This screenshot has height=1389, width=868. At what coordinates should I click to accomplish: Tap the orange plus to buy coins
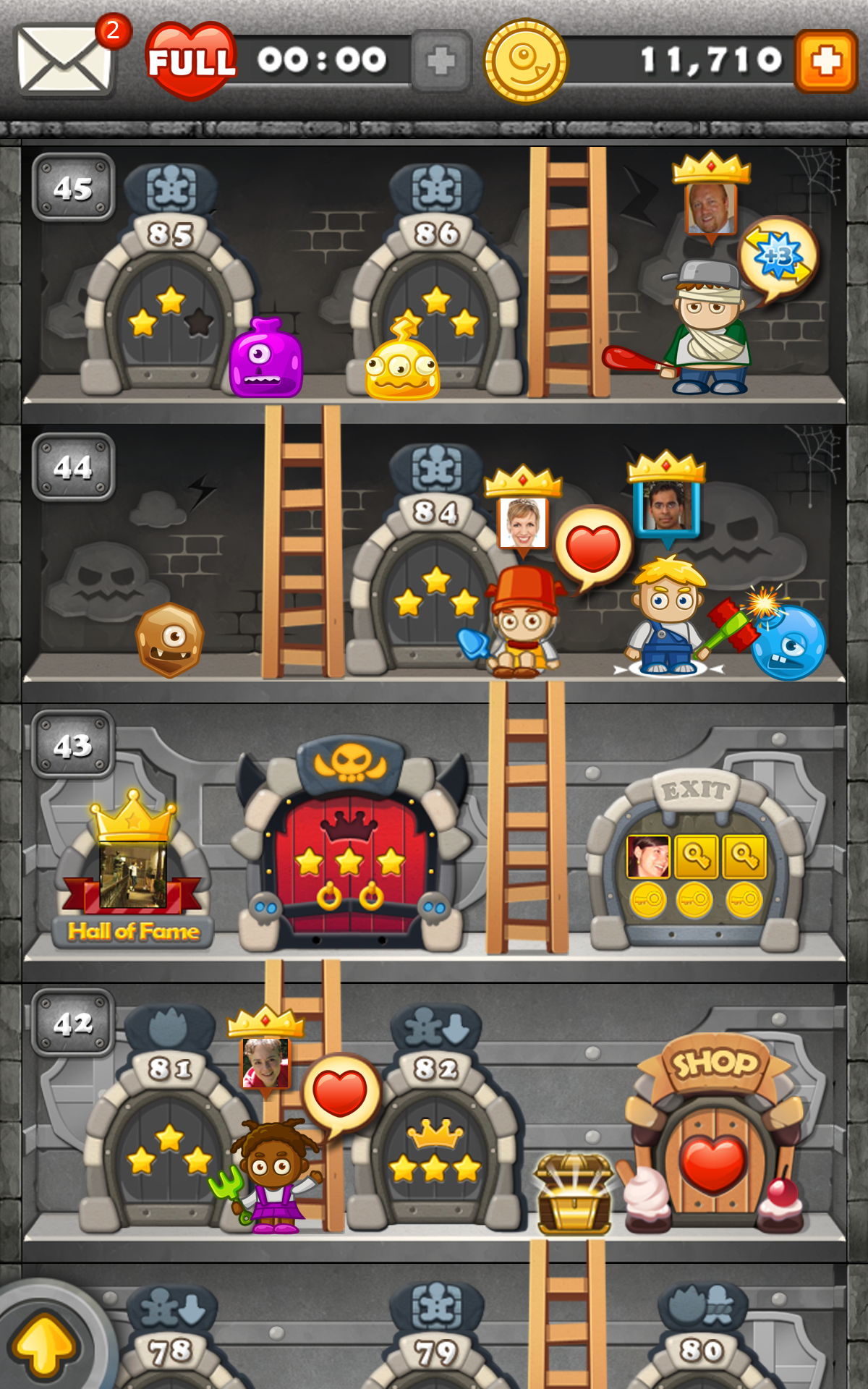(x=825, y=61)
